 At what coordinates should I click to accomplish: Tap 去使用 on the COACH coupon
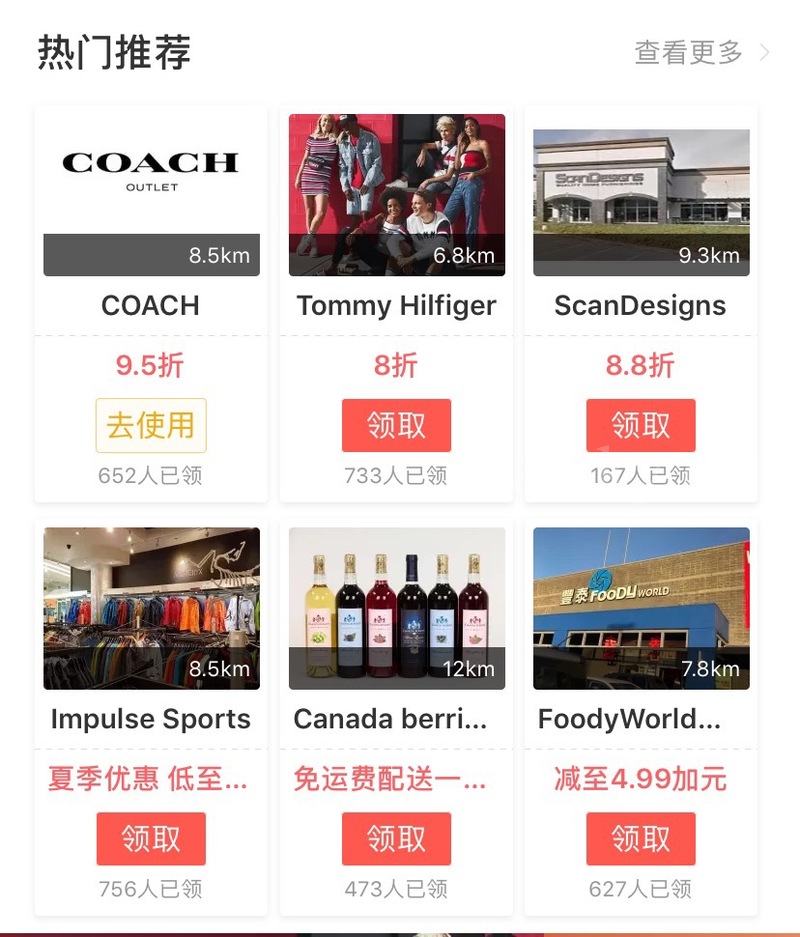tap(151, 425)
